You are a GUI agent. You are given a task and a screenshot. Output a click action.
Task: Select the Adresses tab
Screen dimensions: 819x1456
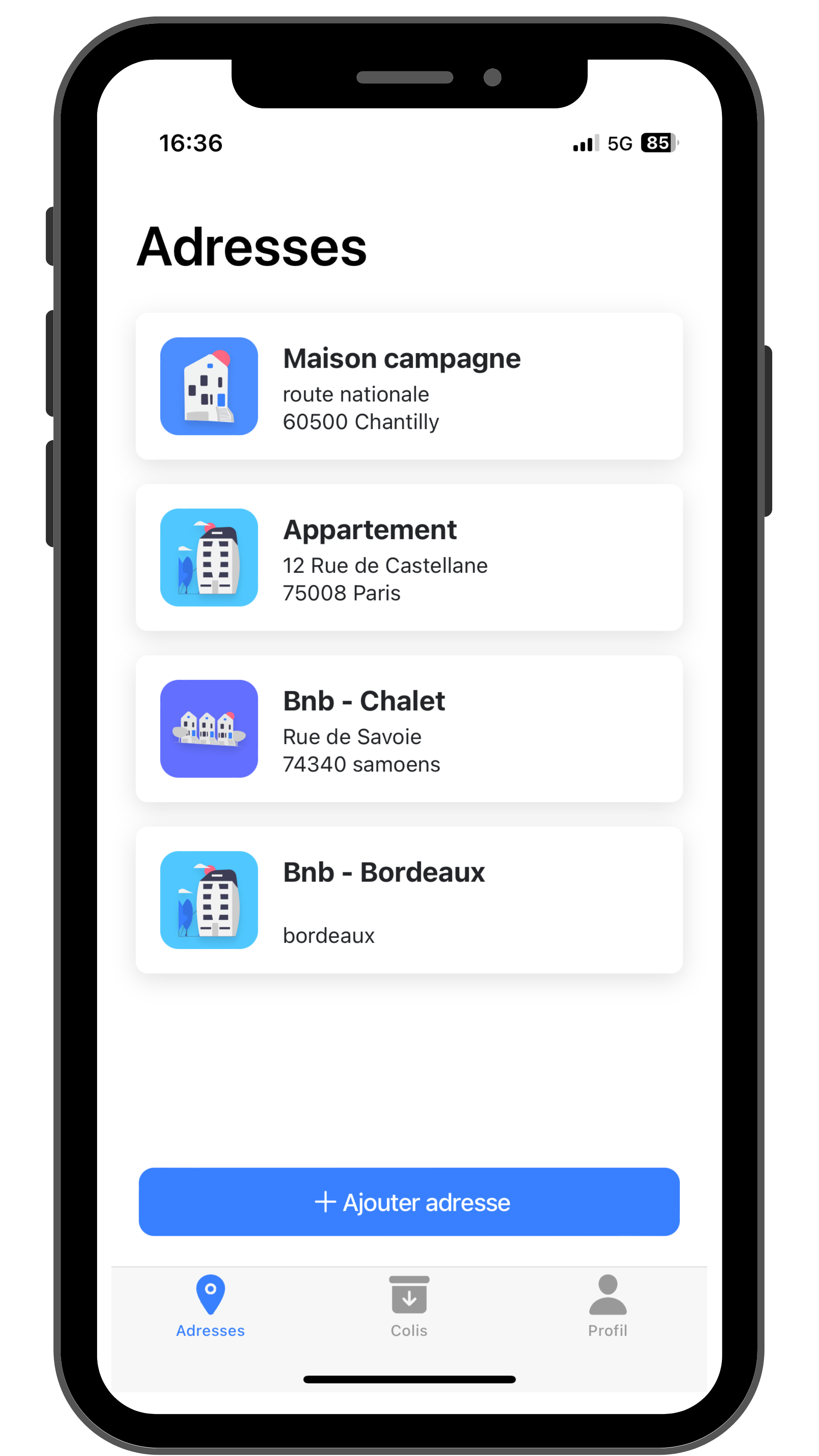[x=210, y=1306]
